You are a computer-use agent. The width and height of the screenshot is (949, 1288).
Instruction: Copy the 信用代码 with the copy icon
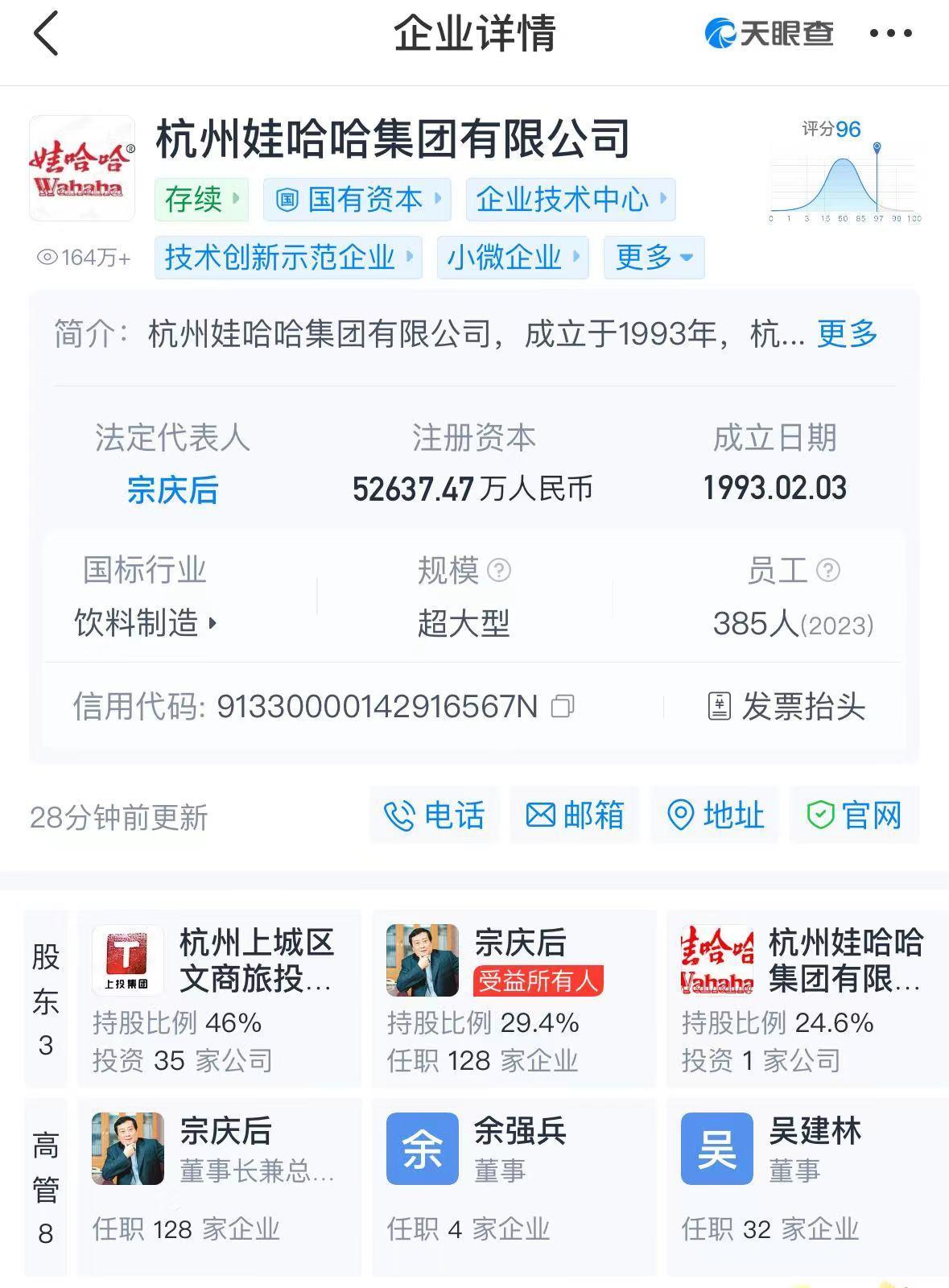pos(563,707)
